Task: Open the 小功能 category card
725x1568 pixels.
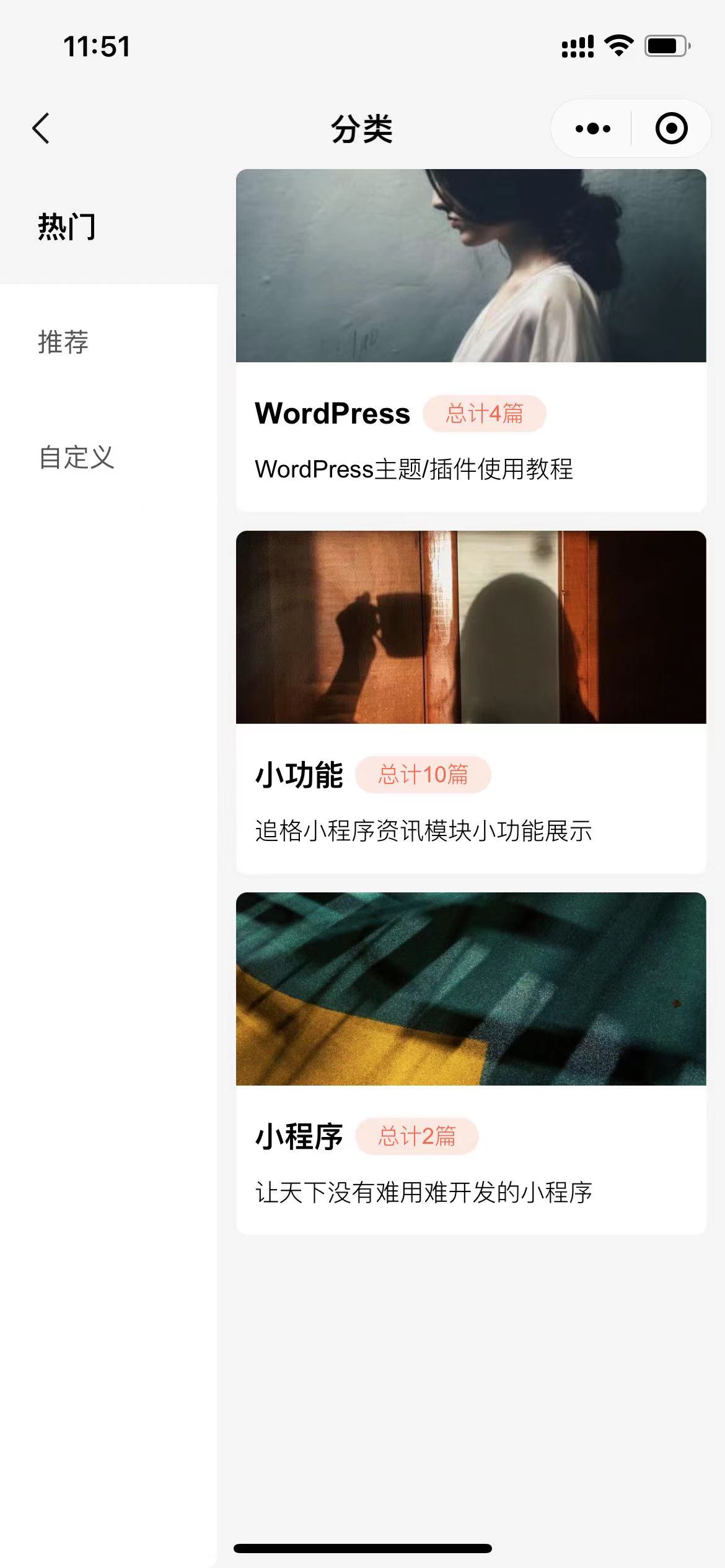Action: [471, 702]
